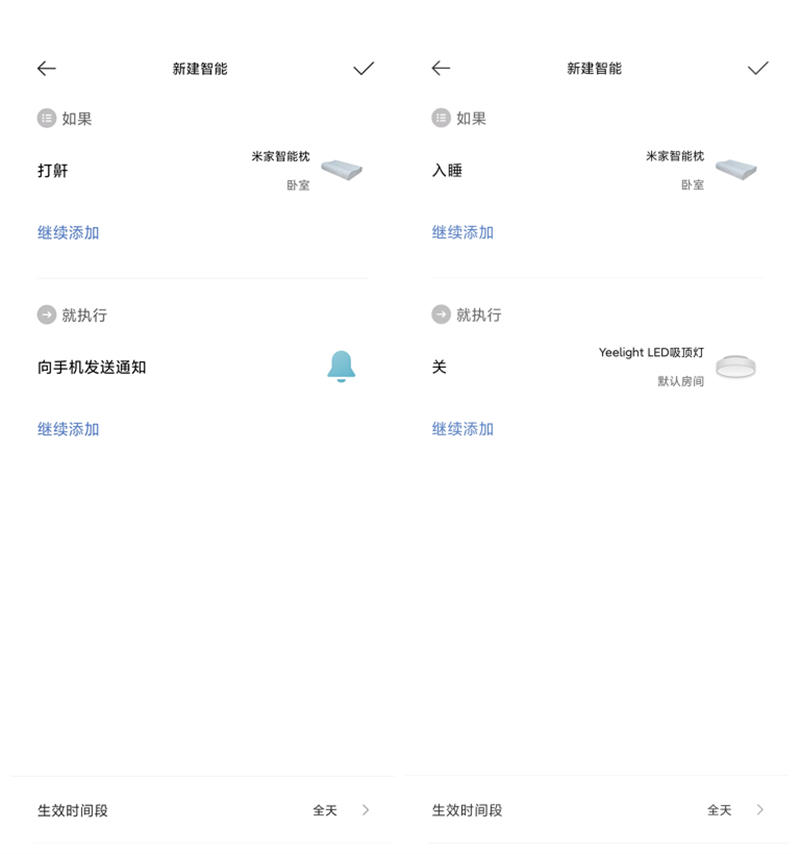The height and width of the screenshot is (854, 800).
Task: Go back using left screen back arrow
Action: [x=46, y=68]
